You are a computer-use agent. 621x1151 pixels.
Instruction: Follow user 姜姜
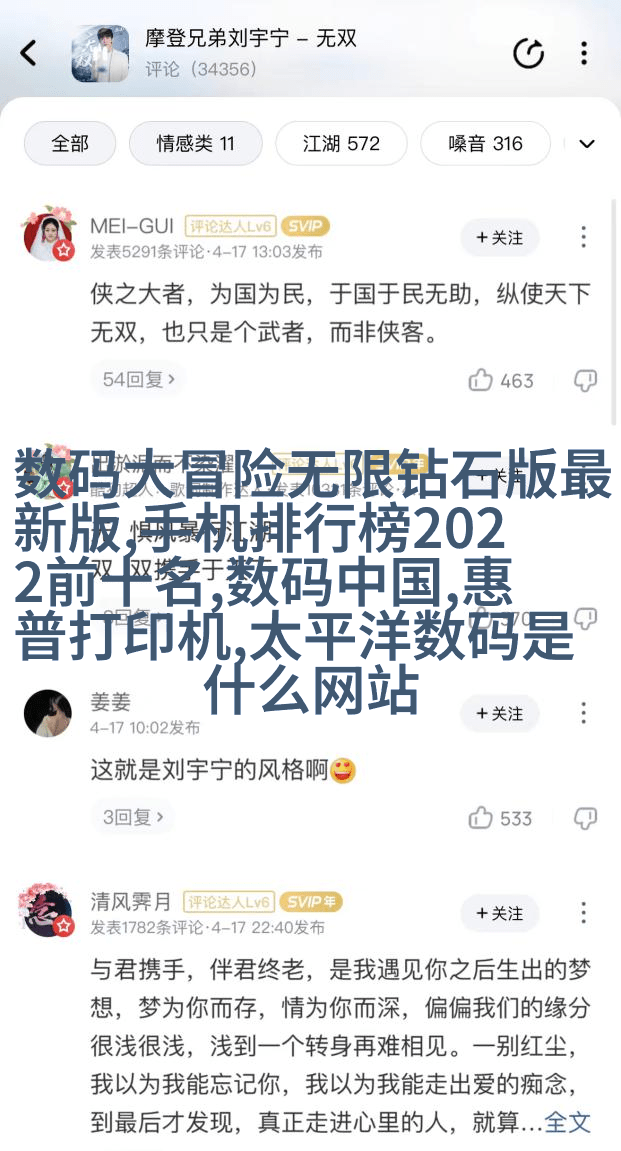[499, 714]
